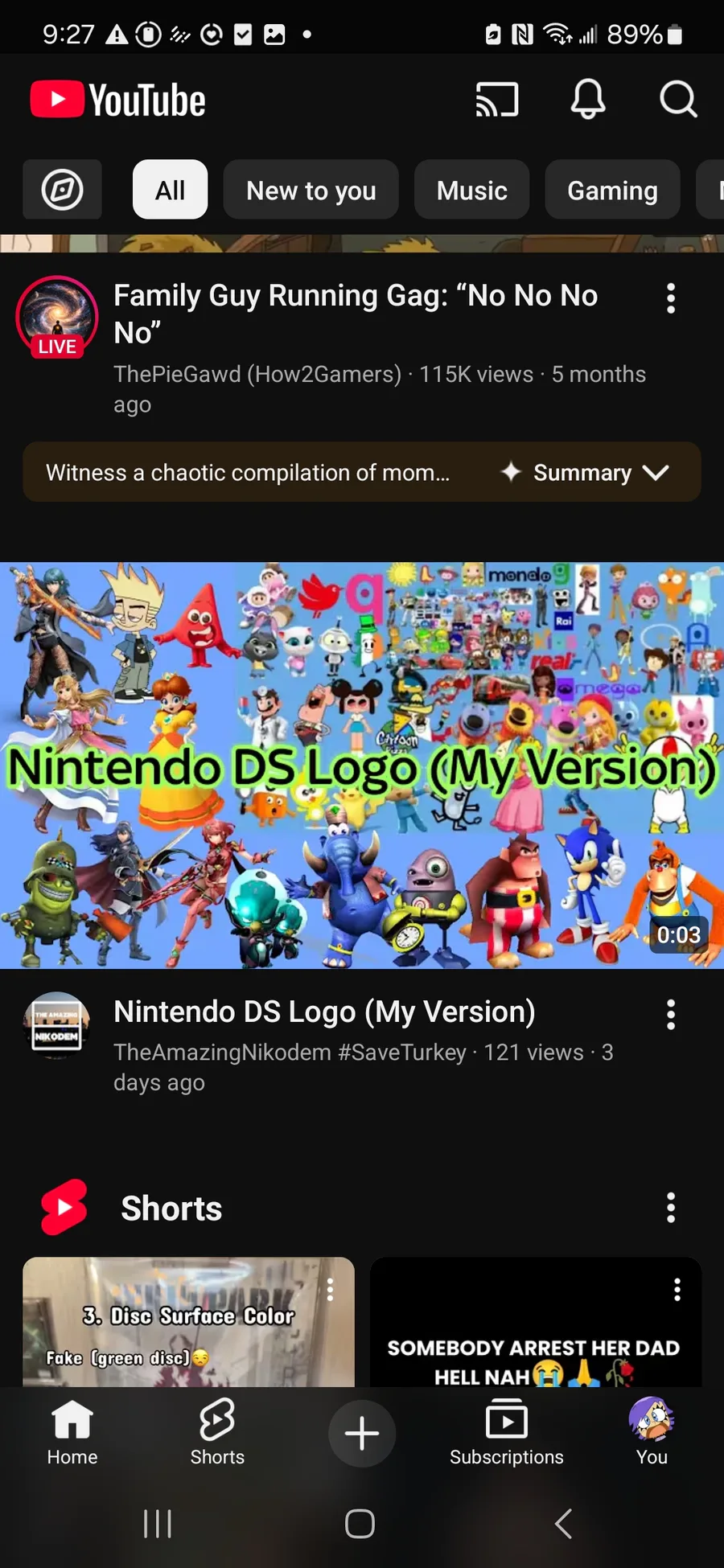
Task: Open Shorts shelf overflow menu
Action: [x=671, y=1208]
